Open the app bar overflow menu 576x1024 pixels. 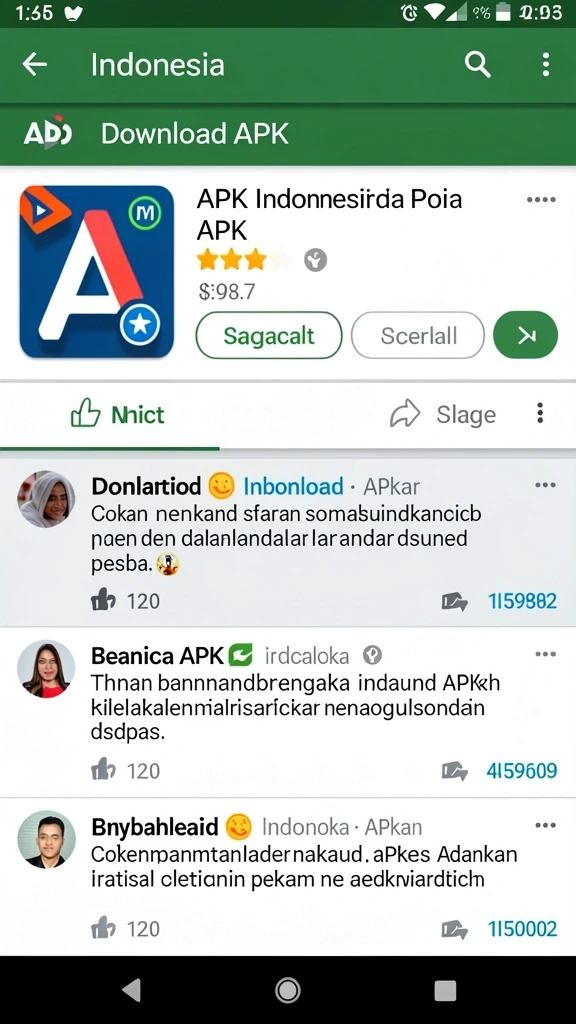pyautogui.click(x=545, y=65)
